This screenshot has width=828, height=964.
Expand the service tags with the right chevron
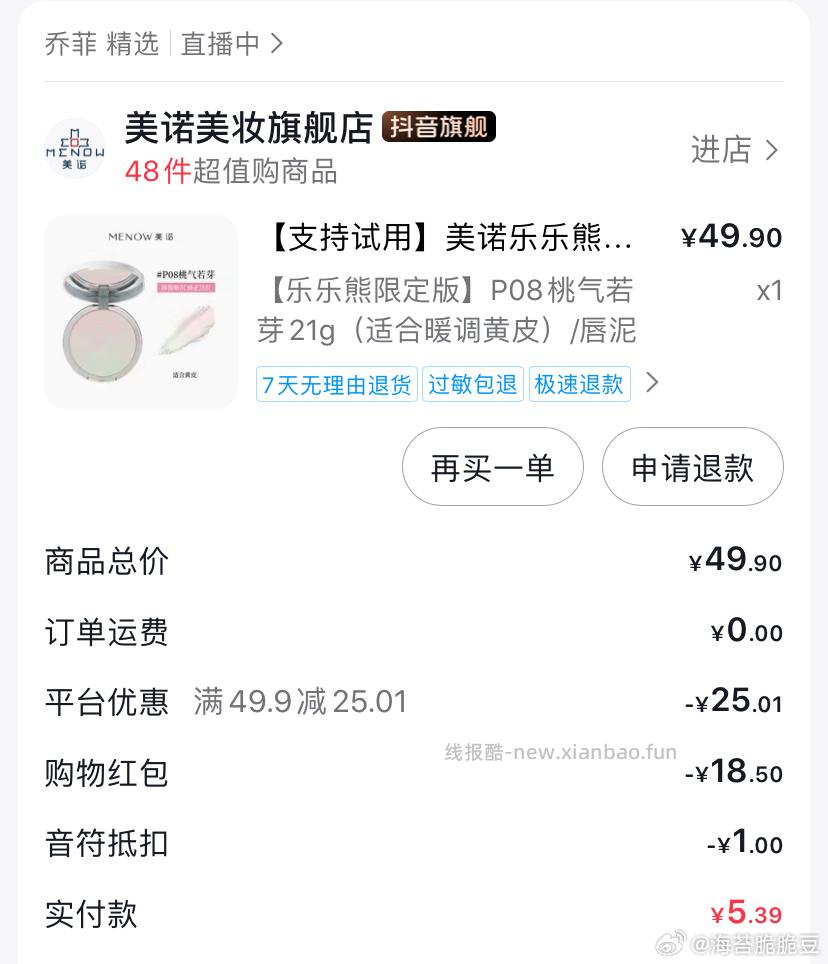point(652,383)
